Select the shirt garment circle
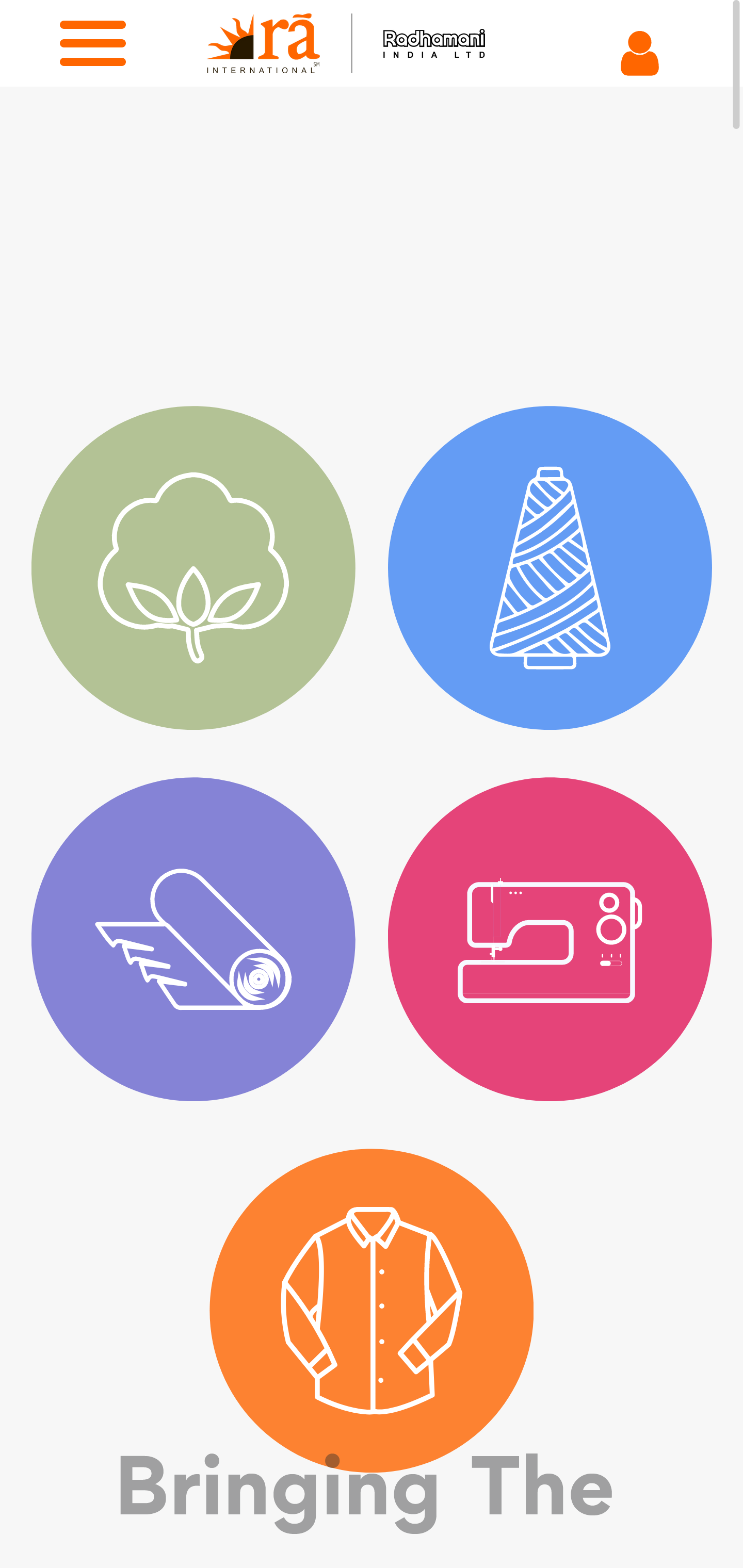 point(372,1310)
